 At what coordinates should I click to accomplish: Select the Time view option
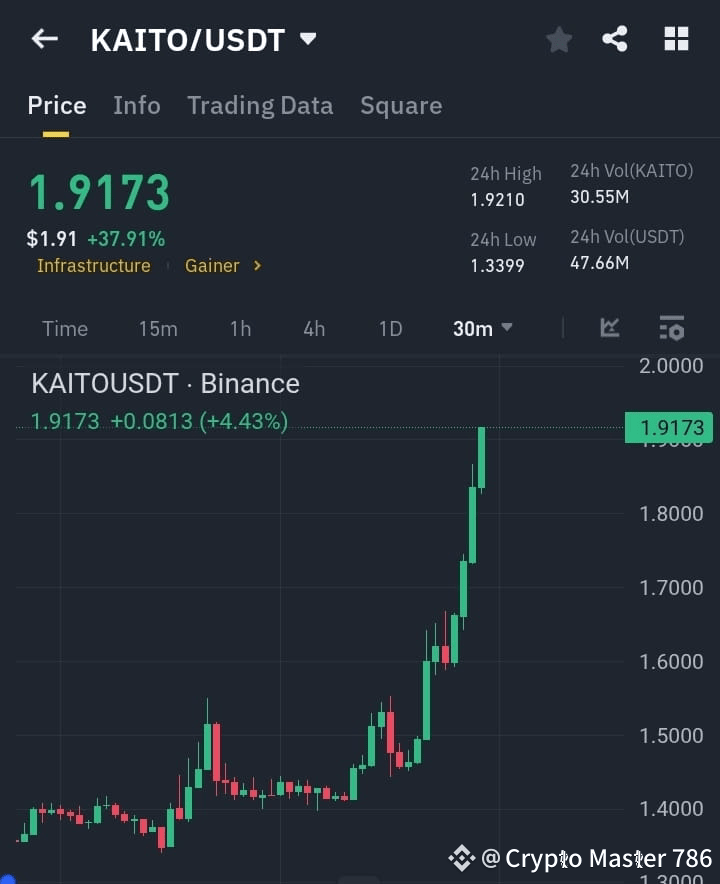[x=64, y=328]
